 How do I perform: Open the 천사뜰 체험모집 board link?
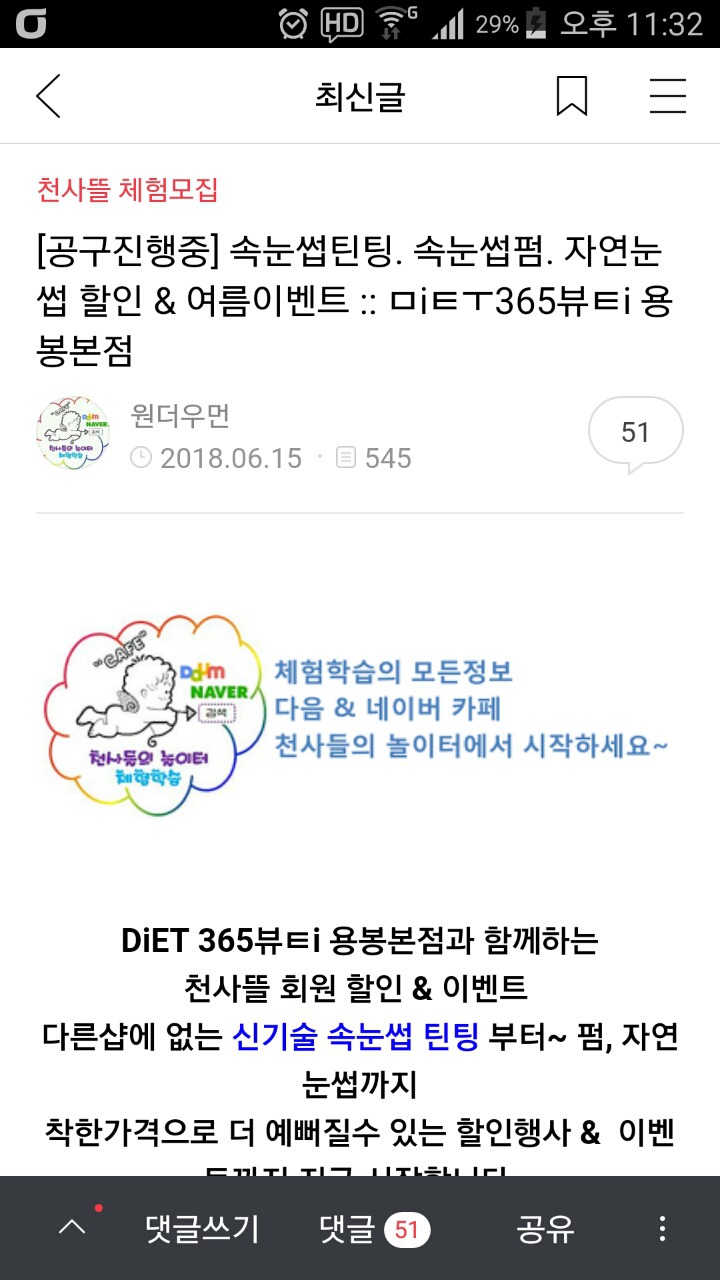[x=127, y=189]
